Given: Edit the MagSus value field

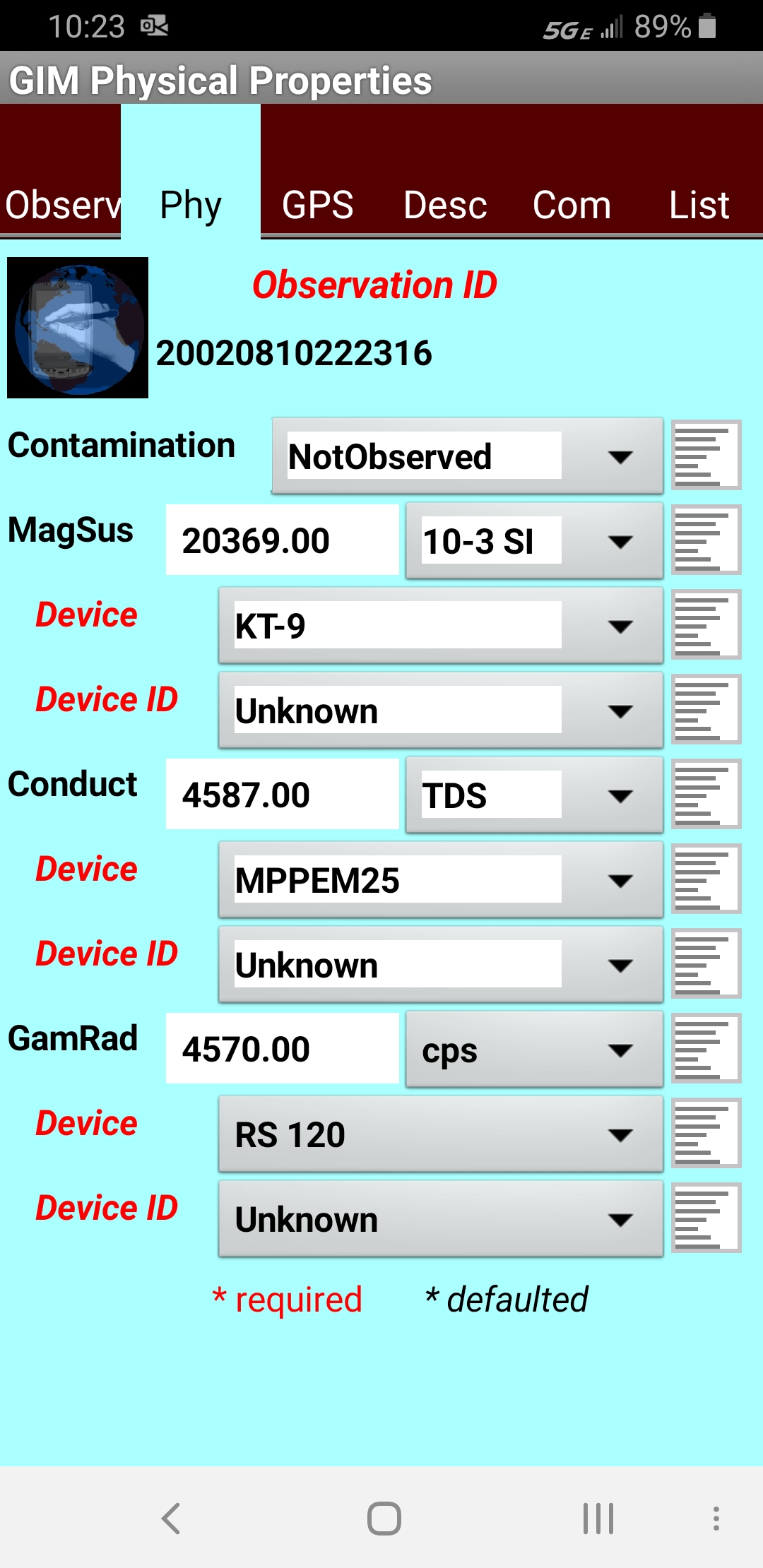Looking at the screenshot, I should pos(283,541).
